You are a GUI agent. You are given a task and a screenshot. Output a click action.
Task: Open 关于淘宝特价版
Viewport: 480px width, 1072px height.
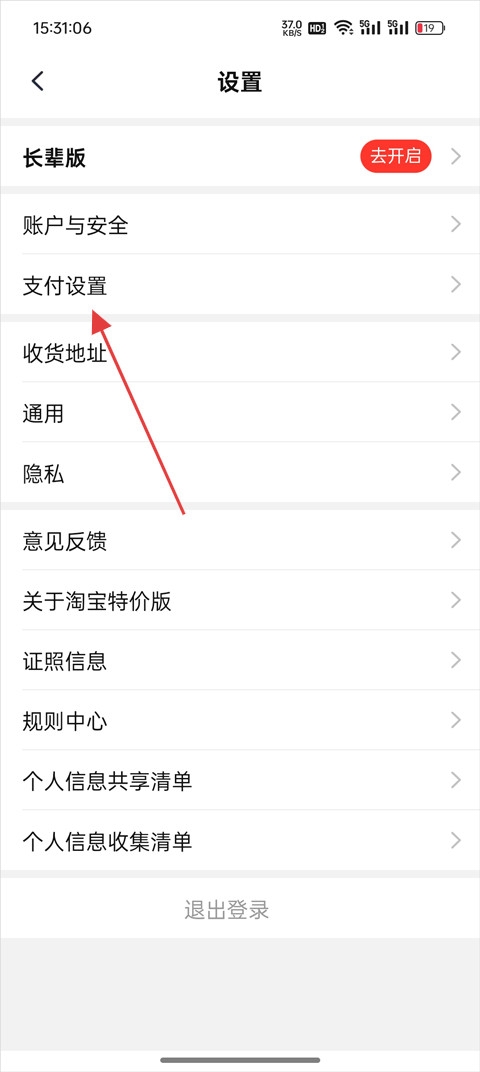pos(240,600)
